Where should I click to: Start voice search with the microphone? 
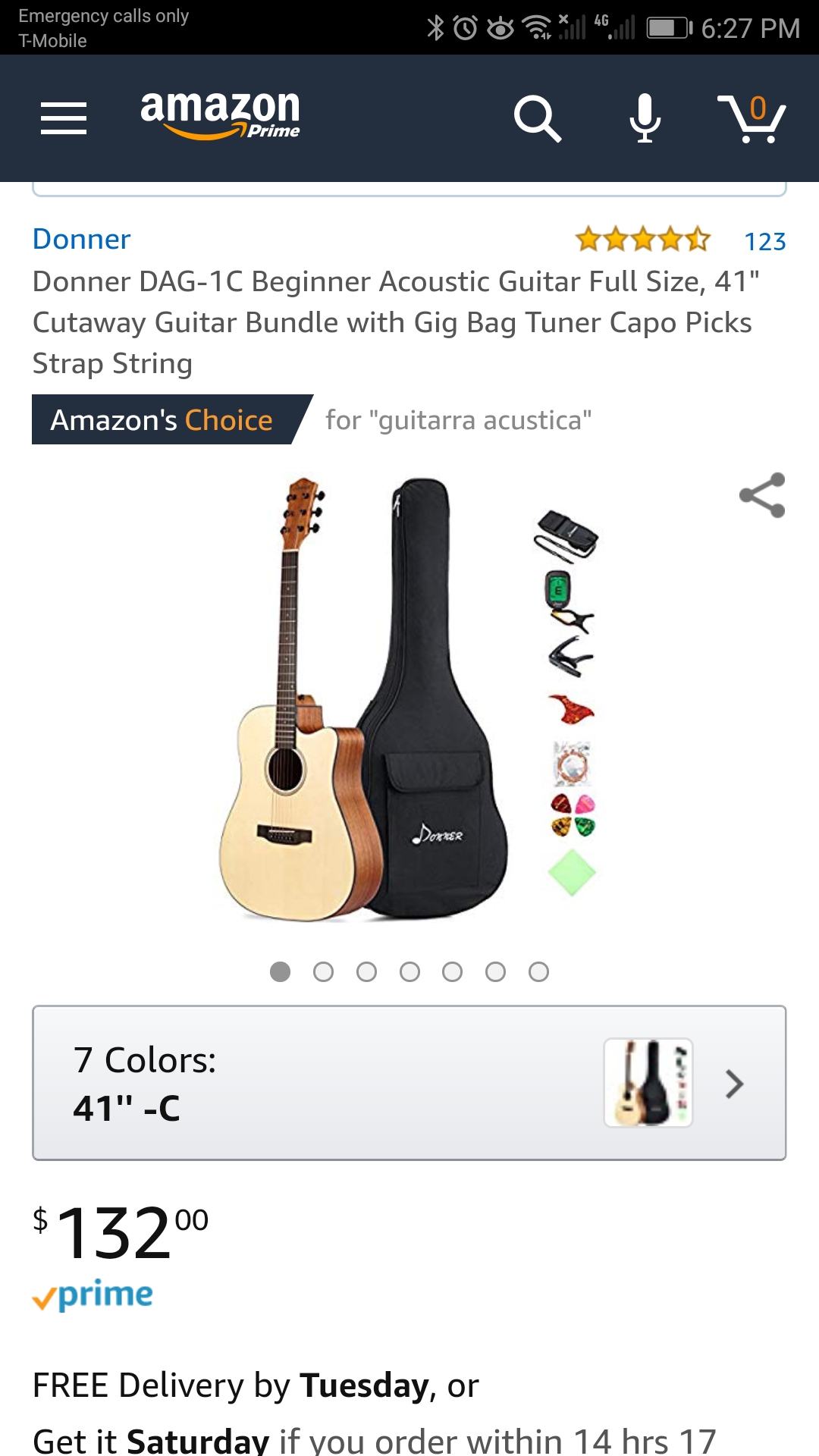pos(645,118)
